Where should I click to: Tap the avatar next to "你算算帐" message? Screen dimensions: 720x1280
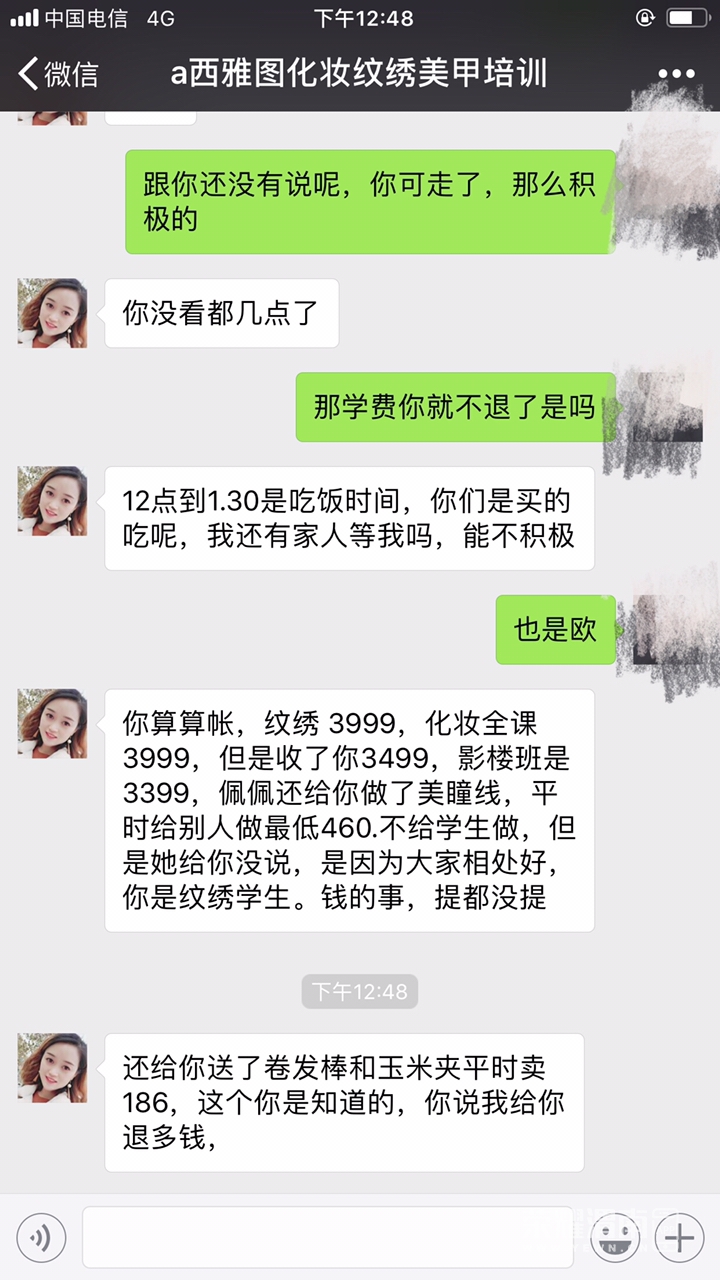click(52, 723)
